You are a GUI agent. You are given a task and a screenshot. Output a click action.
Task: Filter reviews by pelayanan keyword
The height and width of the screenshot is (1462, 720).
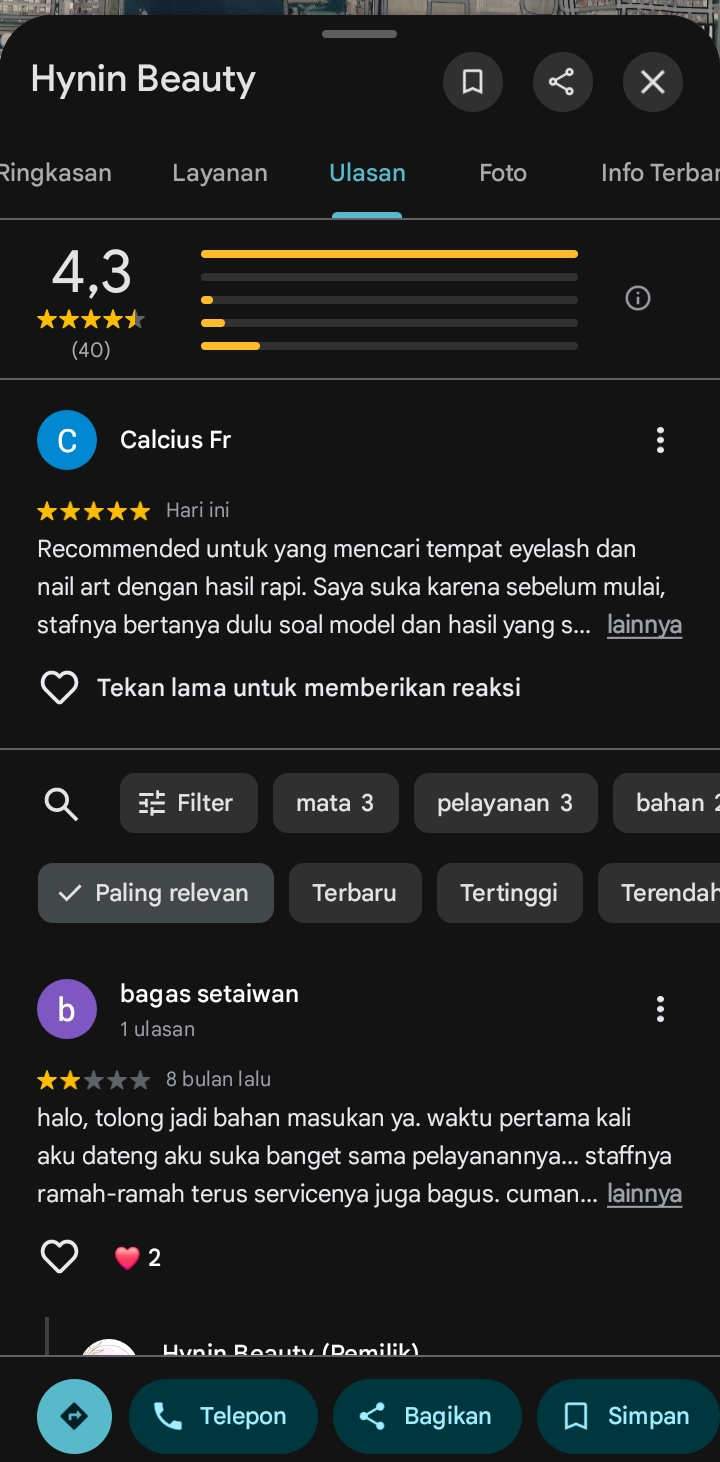506,803
